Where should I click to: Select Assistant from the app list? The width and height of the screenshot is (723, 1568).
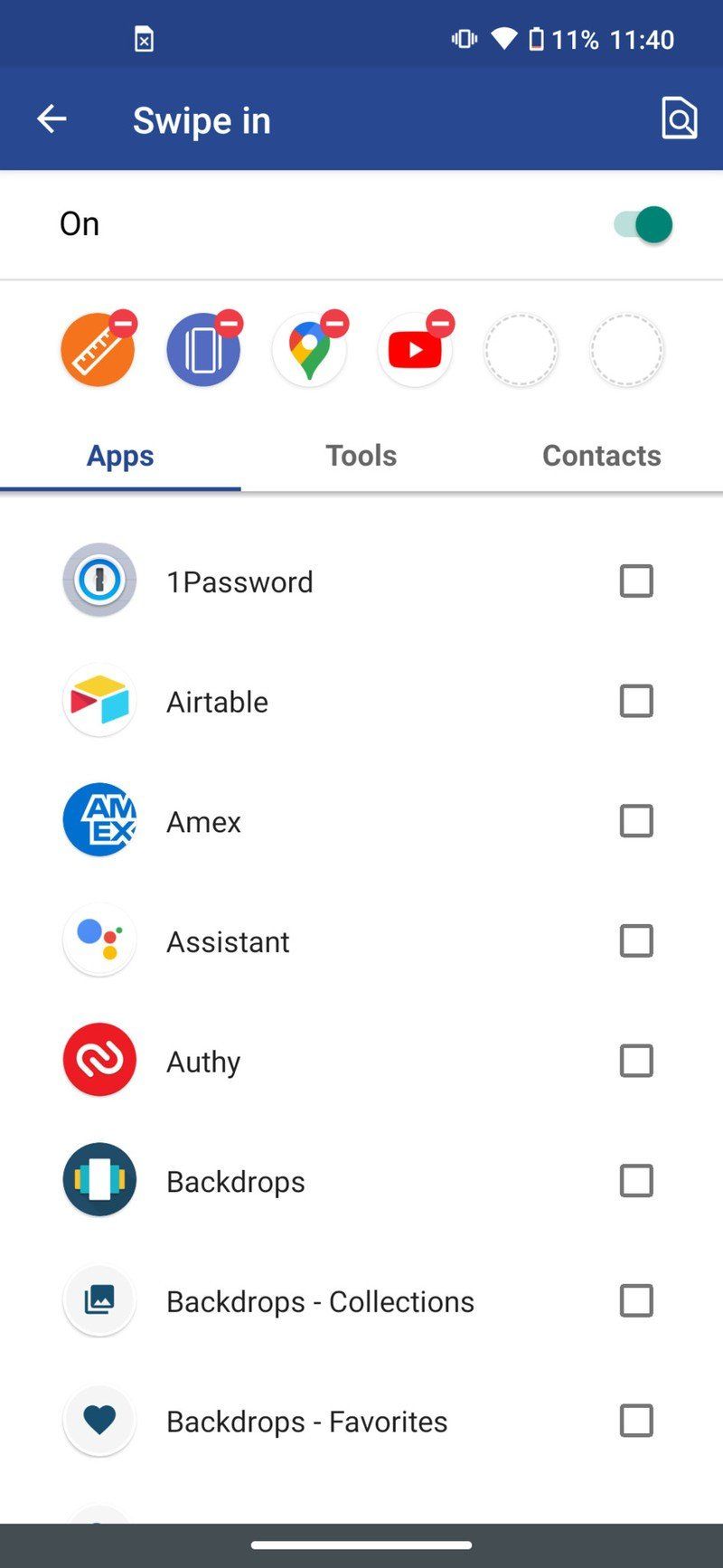636,940
